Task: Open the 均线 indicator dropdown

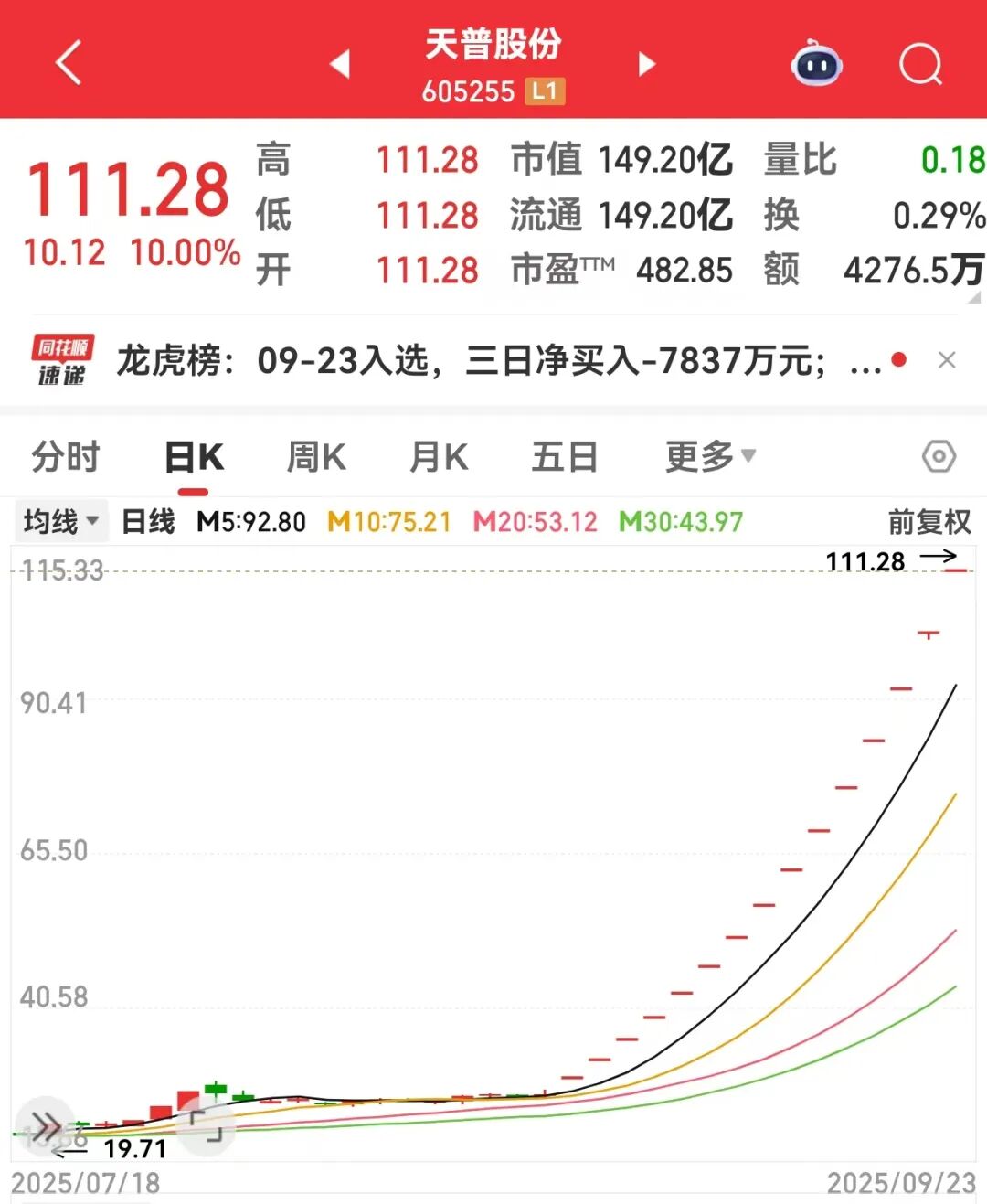Action: [x=61, y=522]
